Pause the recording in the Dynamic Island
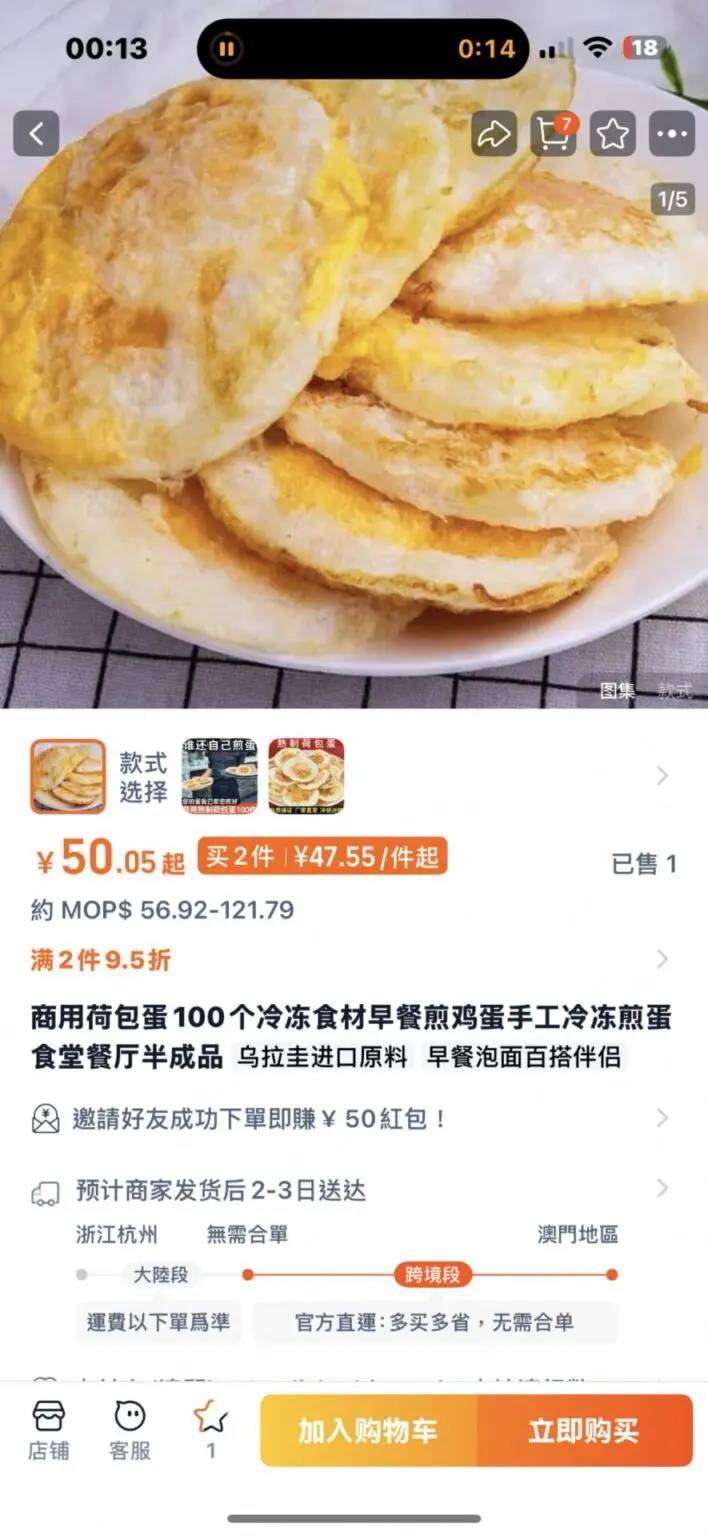Viewport: 708px width, 1536px height. point(228,48)
